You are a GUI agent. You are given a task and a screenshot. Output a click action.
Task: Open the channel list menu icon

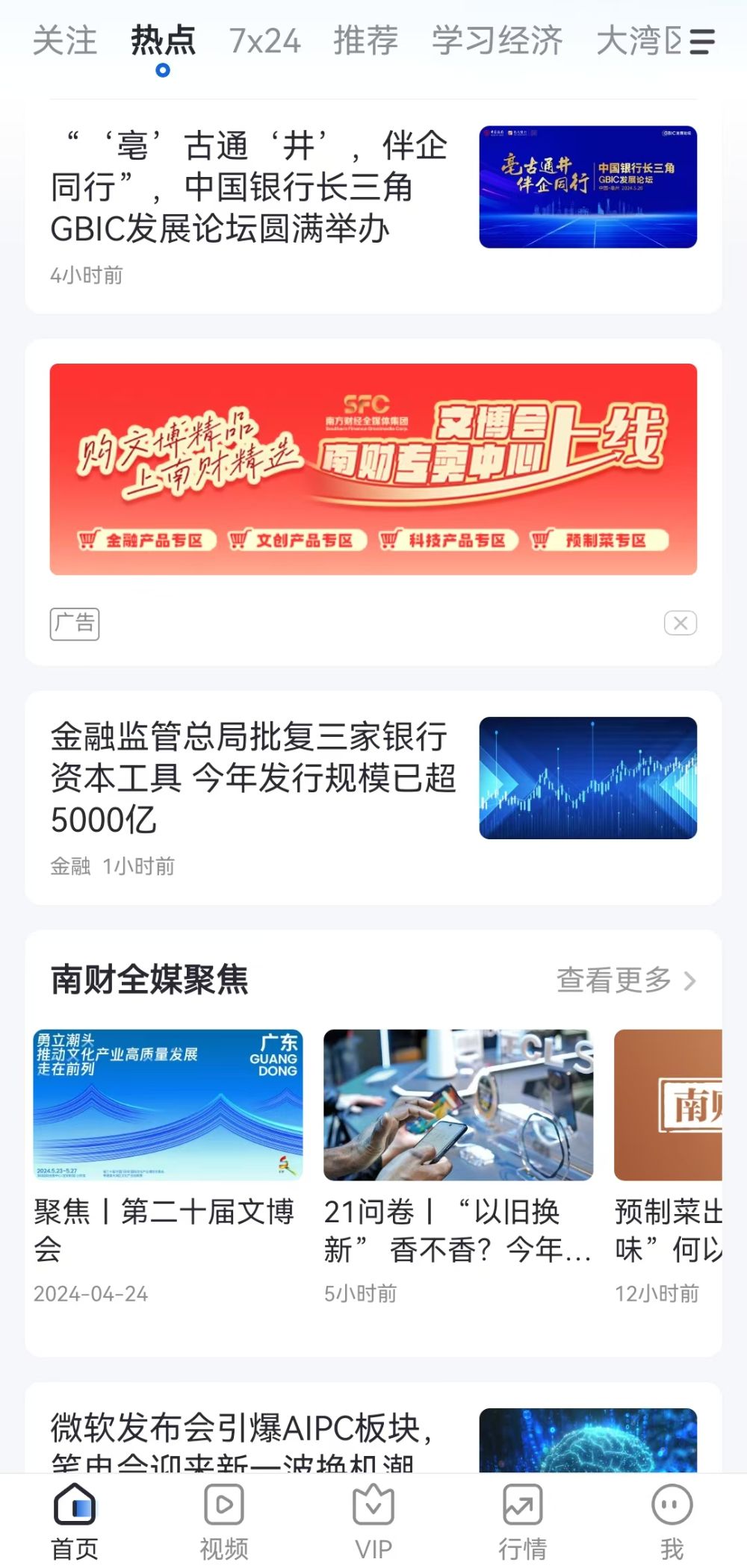(x=702, y=42)
